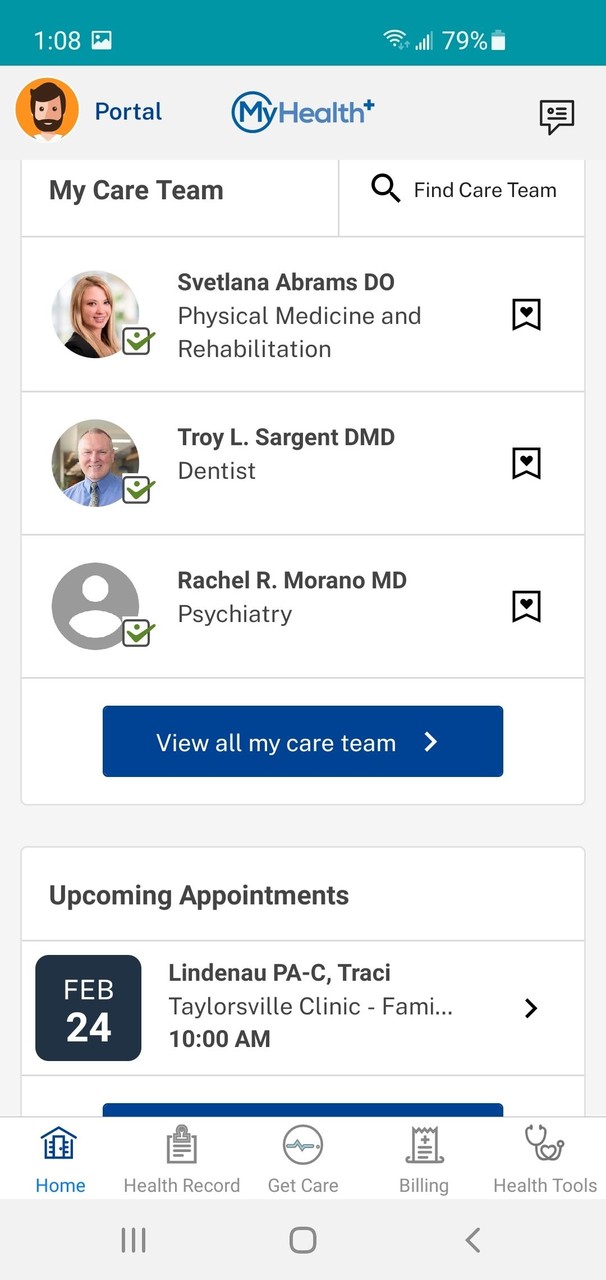This screenshot has width=606, height=1280.
Task: Favorite Troy L. Sargent with bookmark icon
Action: pos(526,462)
